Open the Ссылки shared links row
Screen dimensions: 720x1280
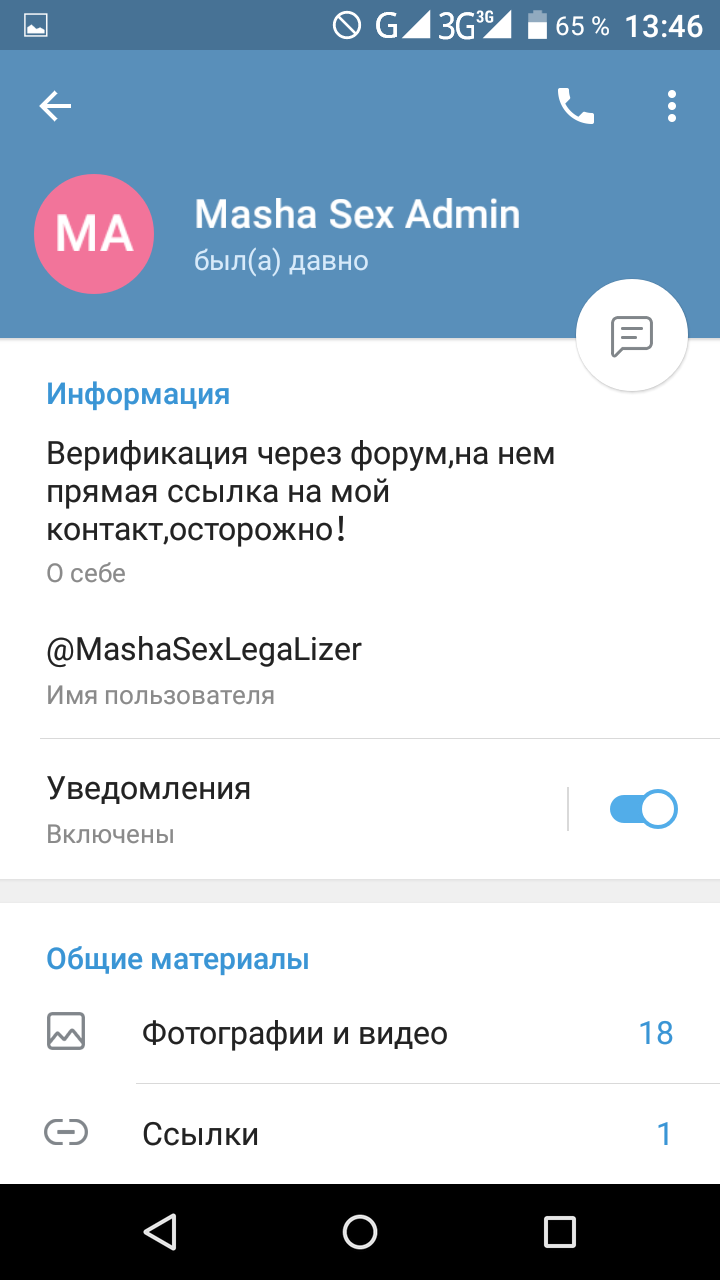360,1134
